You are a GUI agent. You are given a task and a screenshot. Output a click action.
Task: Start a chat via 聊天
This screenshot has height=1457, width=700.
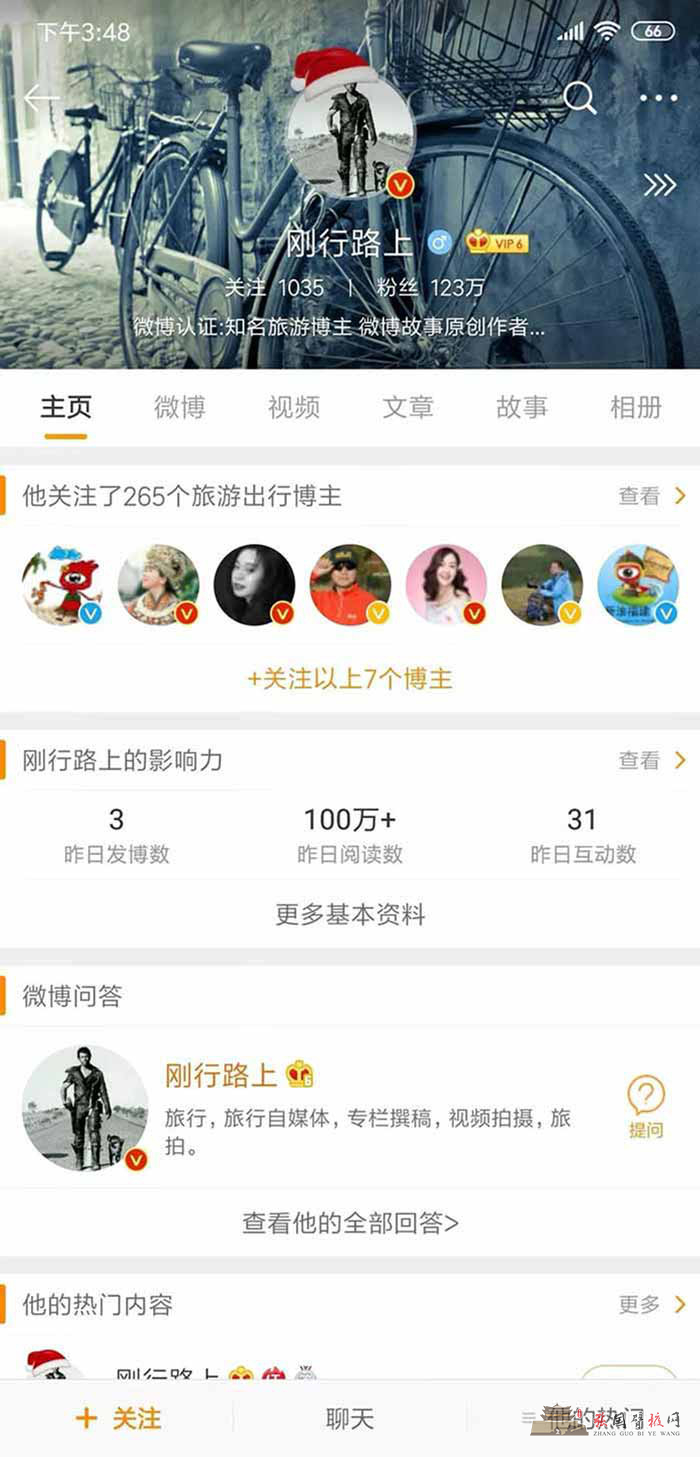pyautogui.click(x=350, y=1418)
